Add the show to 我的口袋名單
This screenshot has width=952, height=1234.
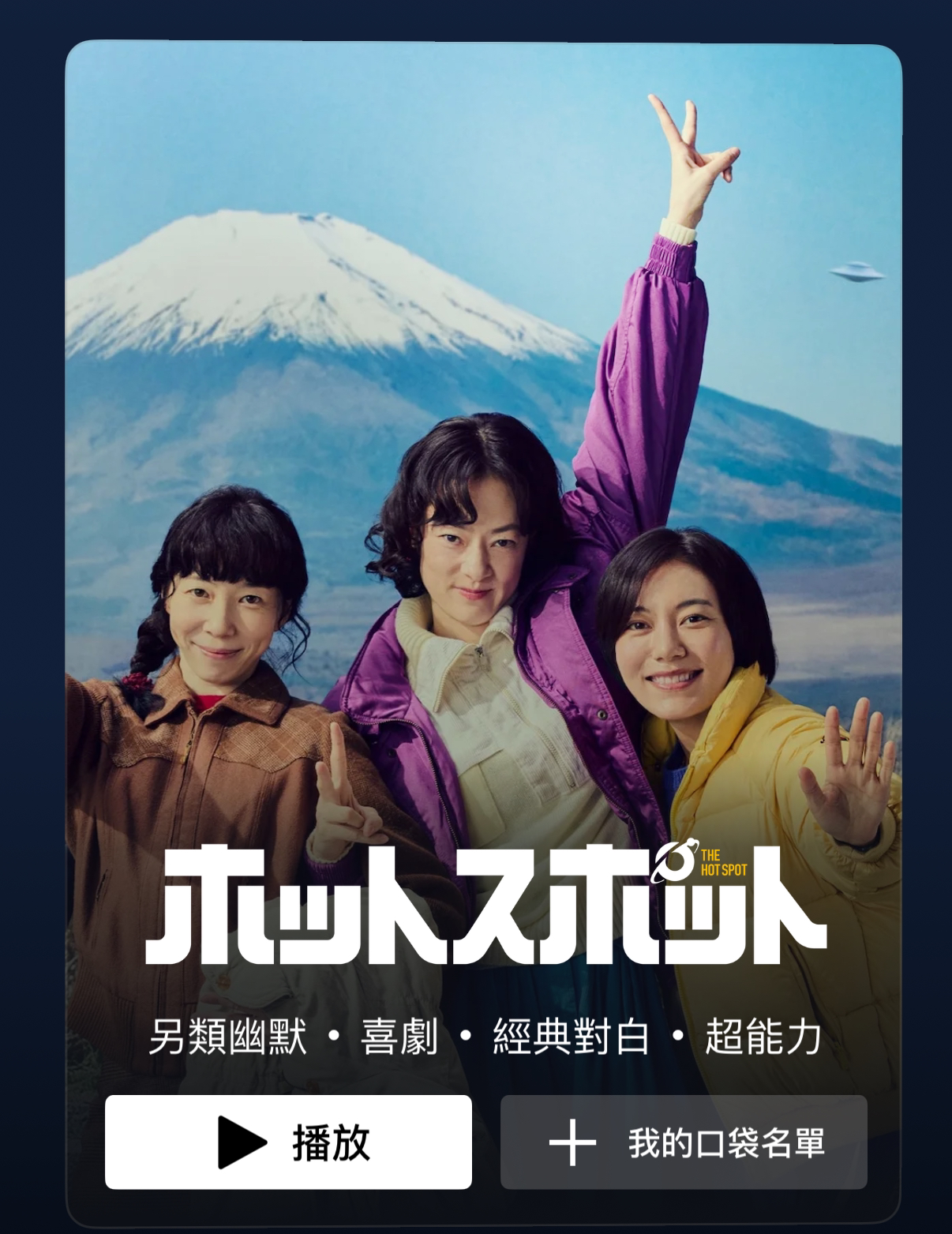684,1142
